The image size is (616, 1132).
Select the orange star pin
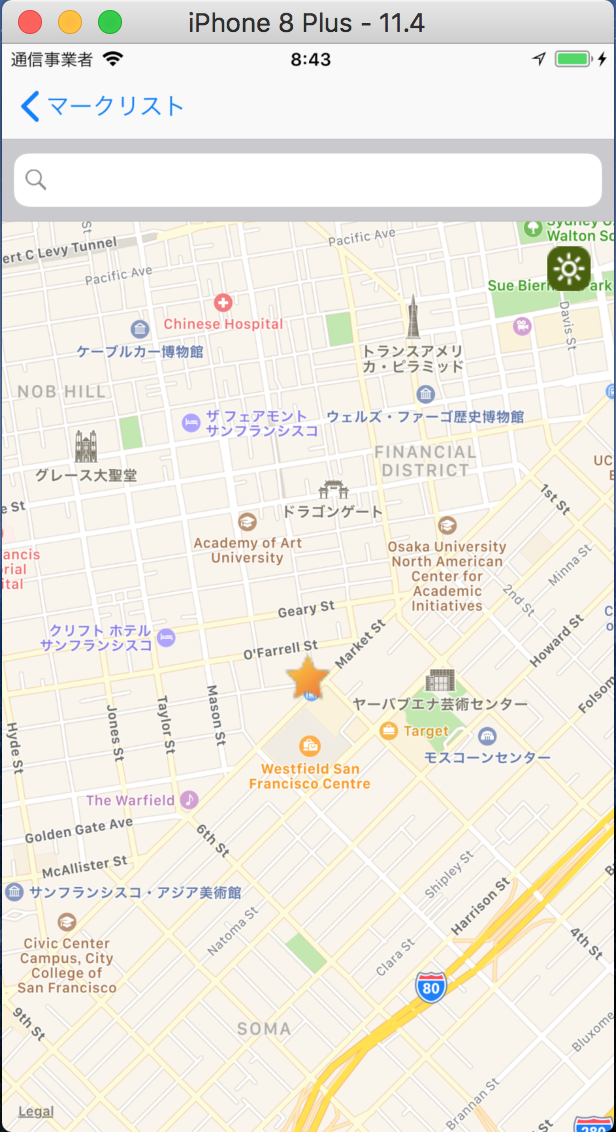click(308, 677)
